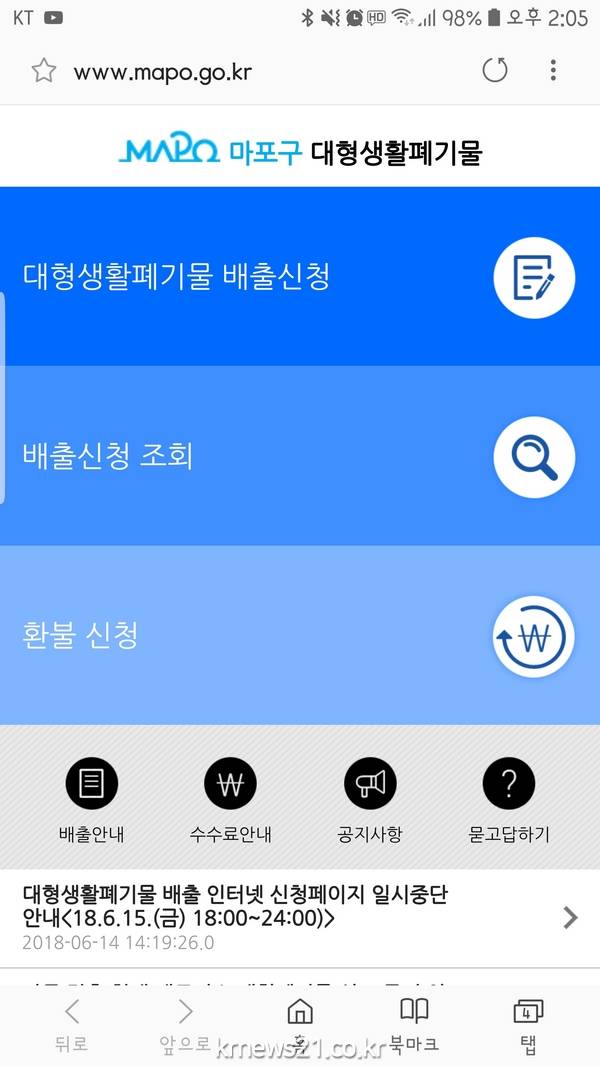View 수수료안내 fee information
Image resolution: width=600 pixels, height=1067 pixels.
click(230, 800)
